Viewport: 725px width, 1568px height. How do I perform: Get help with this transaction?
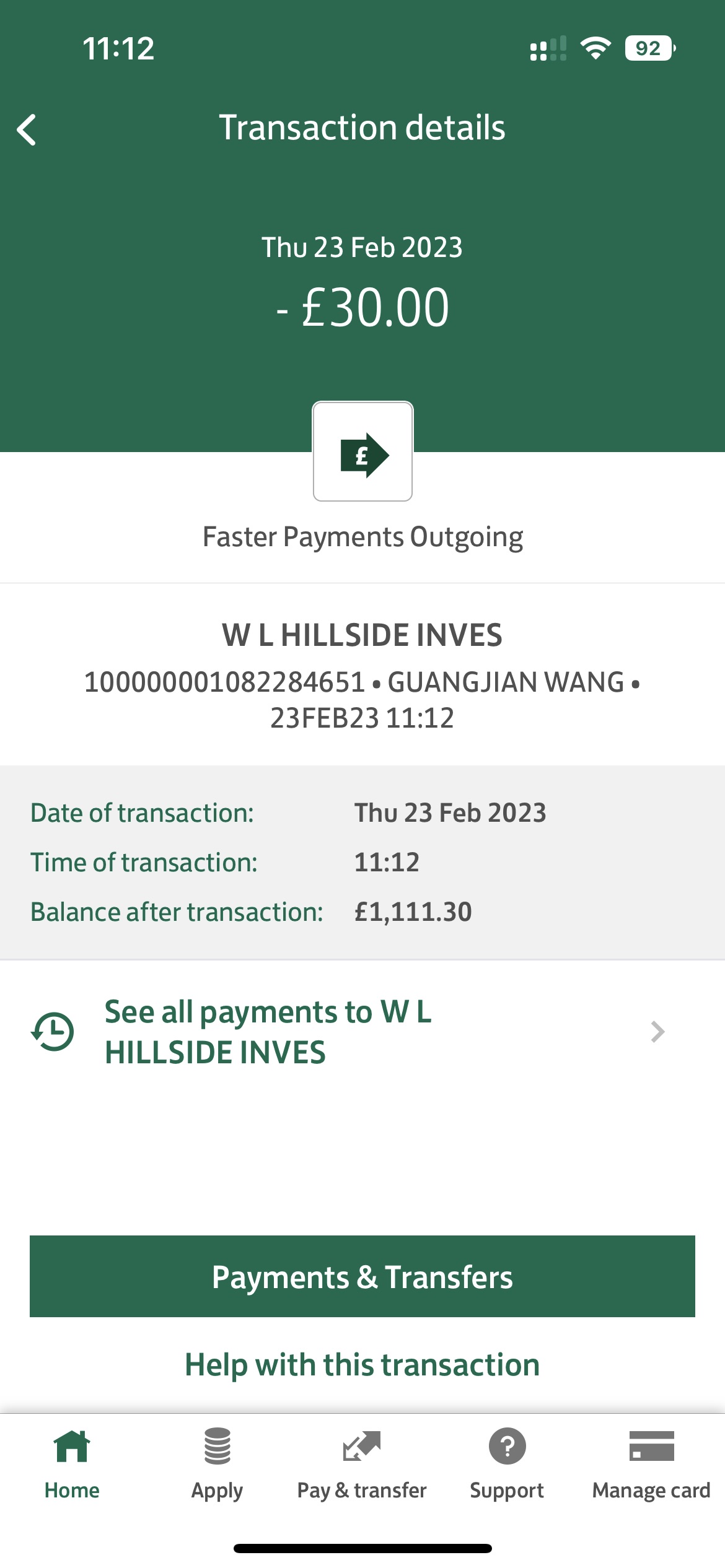coord(362,1364)
